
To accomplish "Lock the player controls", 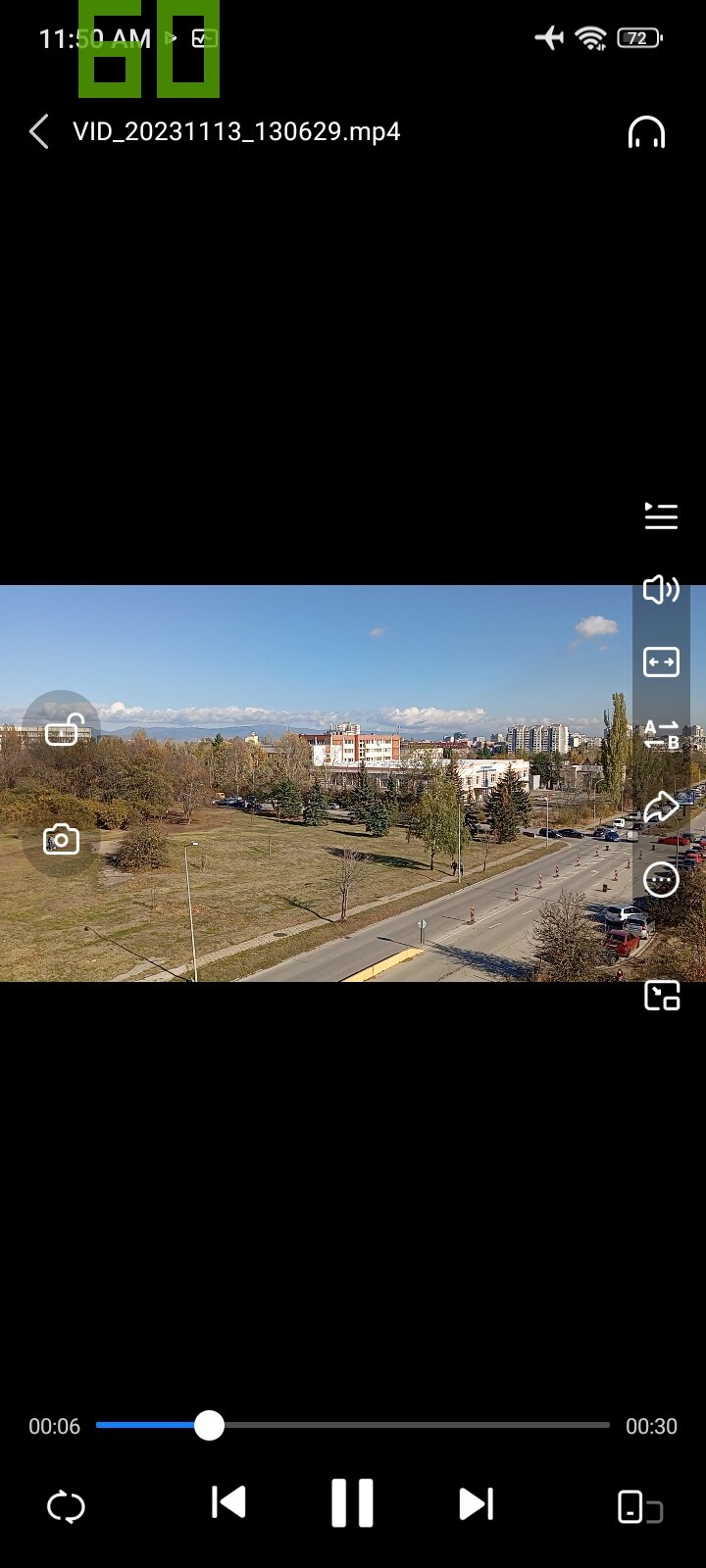I will tap(61, 729).
